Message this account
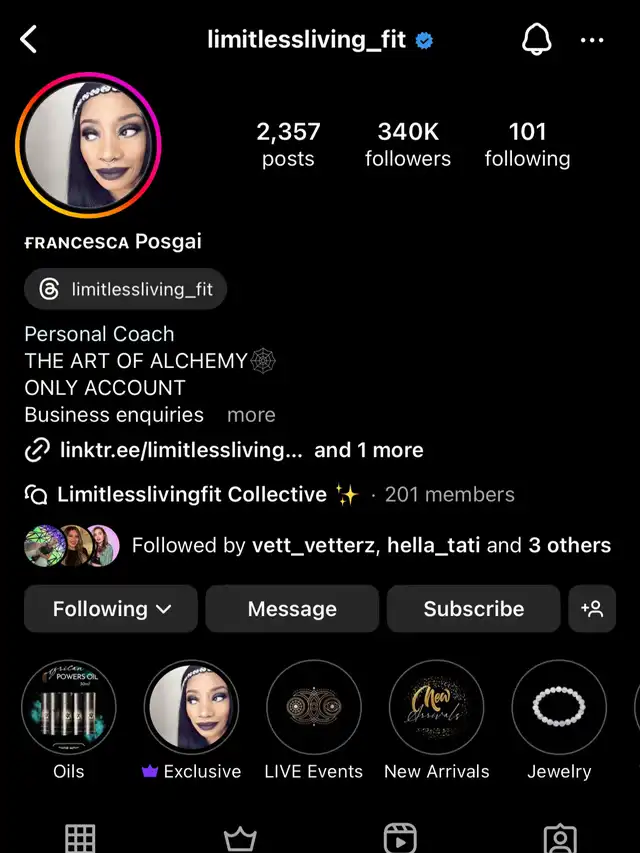Viewport: 640px width, 853px height. pyautogui.click(x=292, y=609)
